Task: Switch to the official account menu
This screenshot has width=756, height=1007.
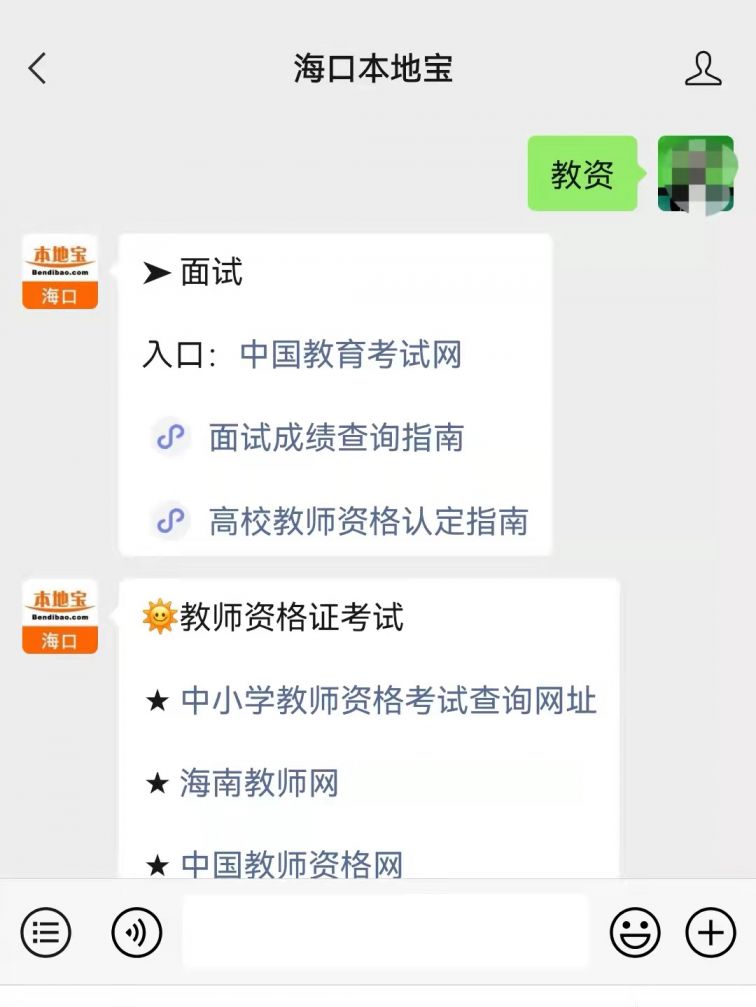Action: click(46, 933)
